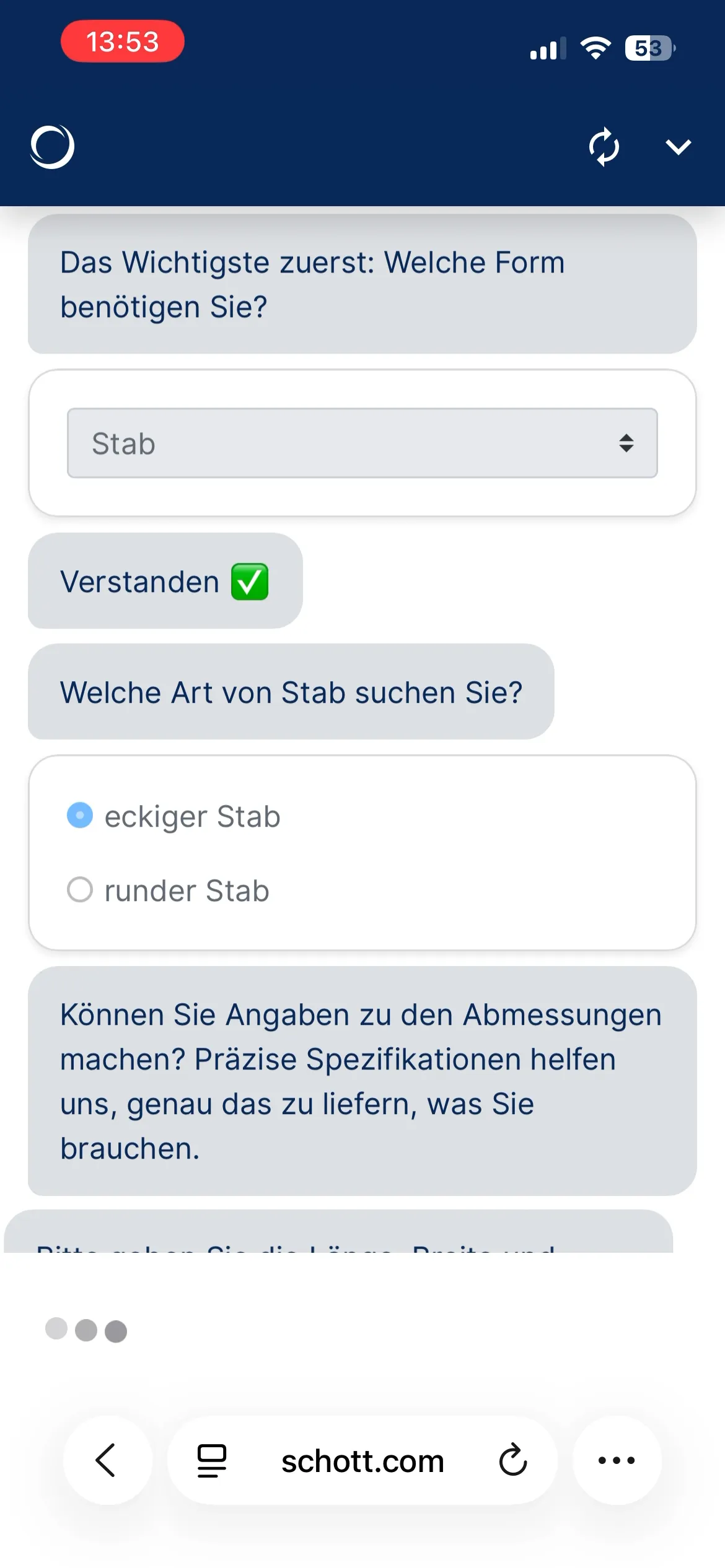
Task: Click the SCHOTT circle logo
Action: (53, 146)
